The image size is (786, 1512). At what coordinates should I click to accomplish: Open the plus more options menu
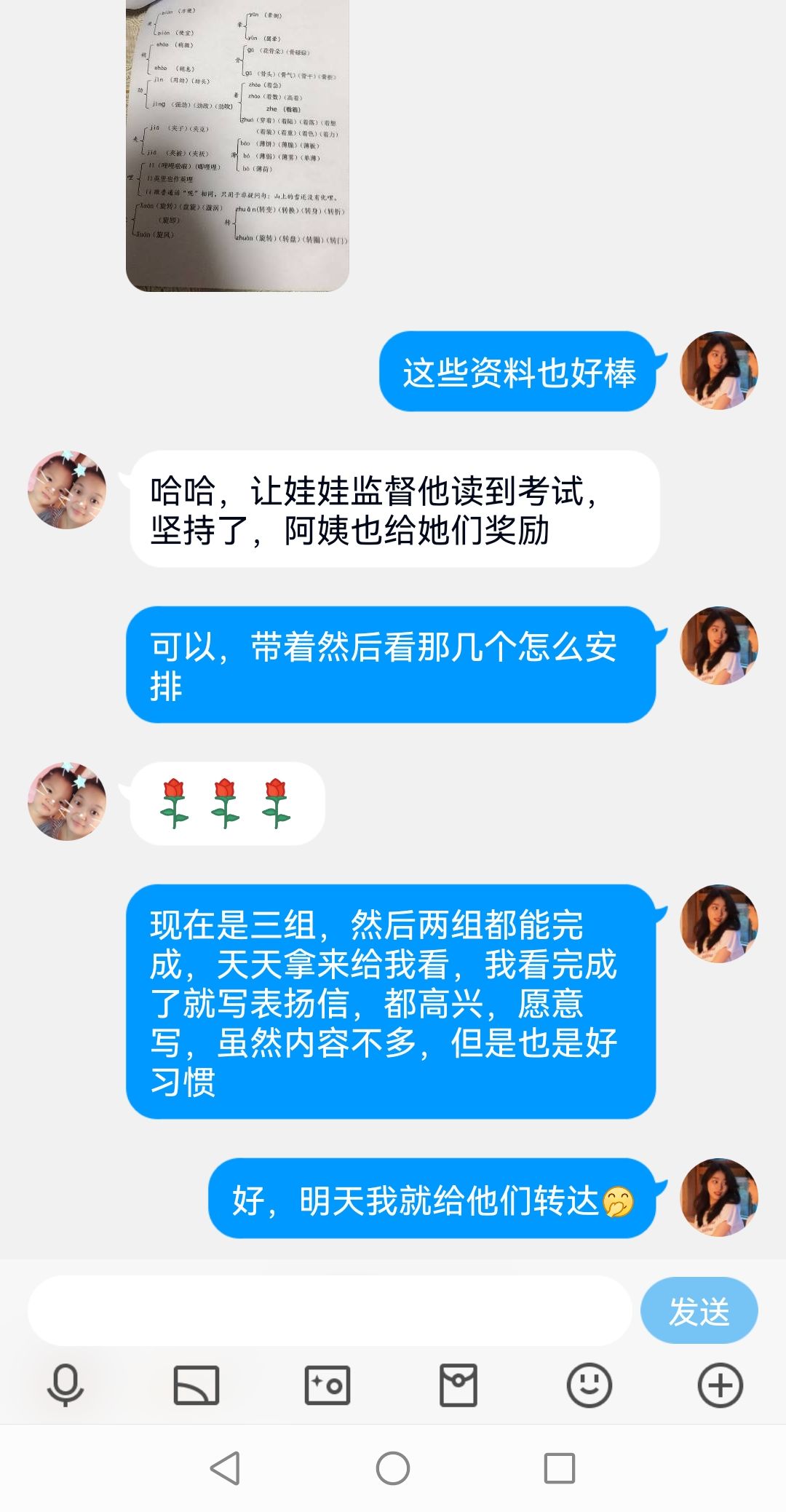(x=720, y=1385)
